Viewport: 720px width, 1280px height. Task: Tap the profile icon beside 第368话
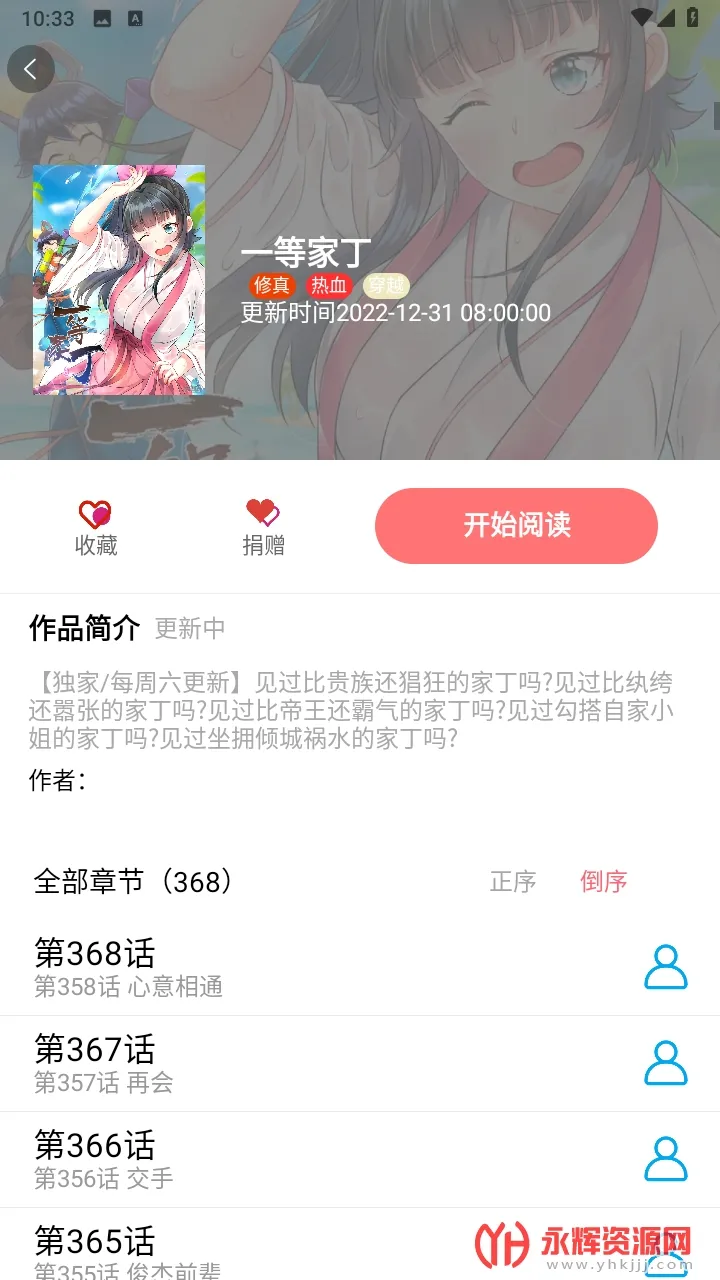(665, 967)
